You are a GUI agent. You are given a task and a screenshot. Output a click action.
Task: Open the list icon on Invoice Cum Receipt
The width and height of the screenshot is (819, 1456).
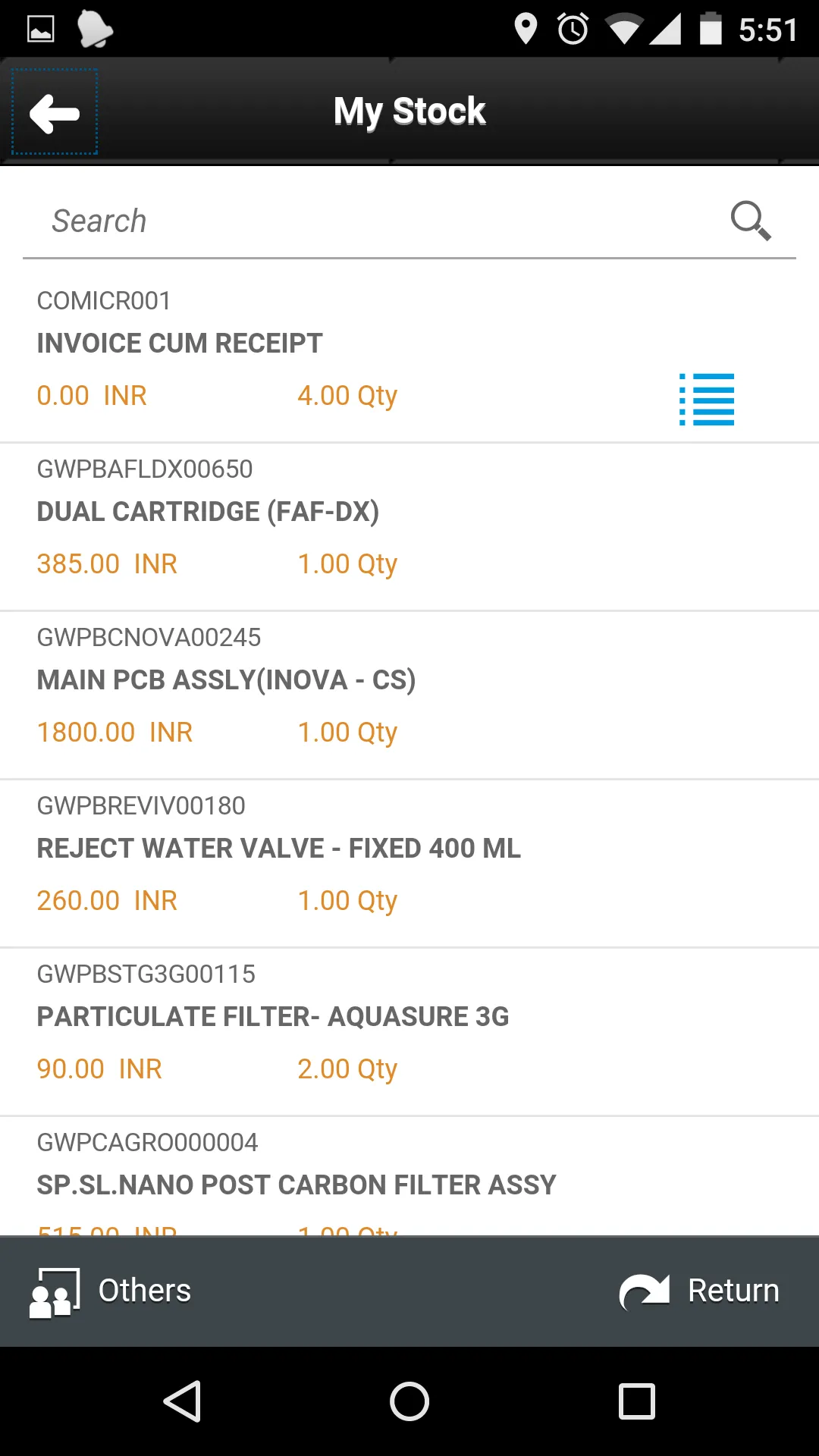[707, 399]
